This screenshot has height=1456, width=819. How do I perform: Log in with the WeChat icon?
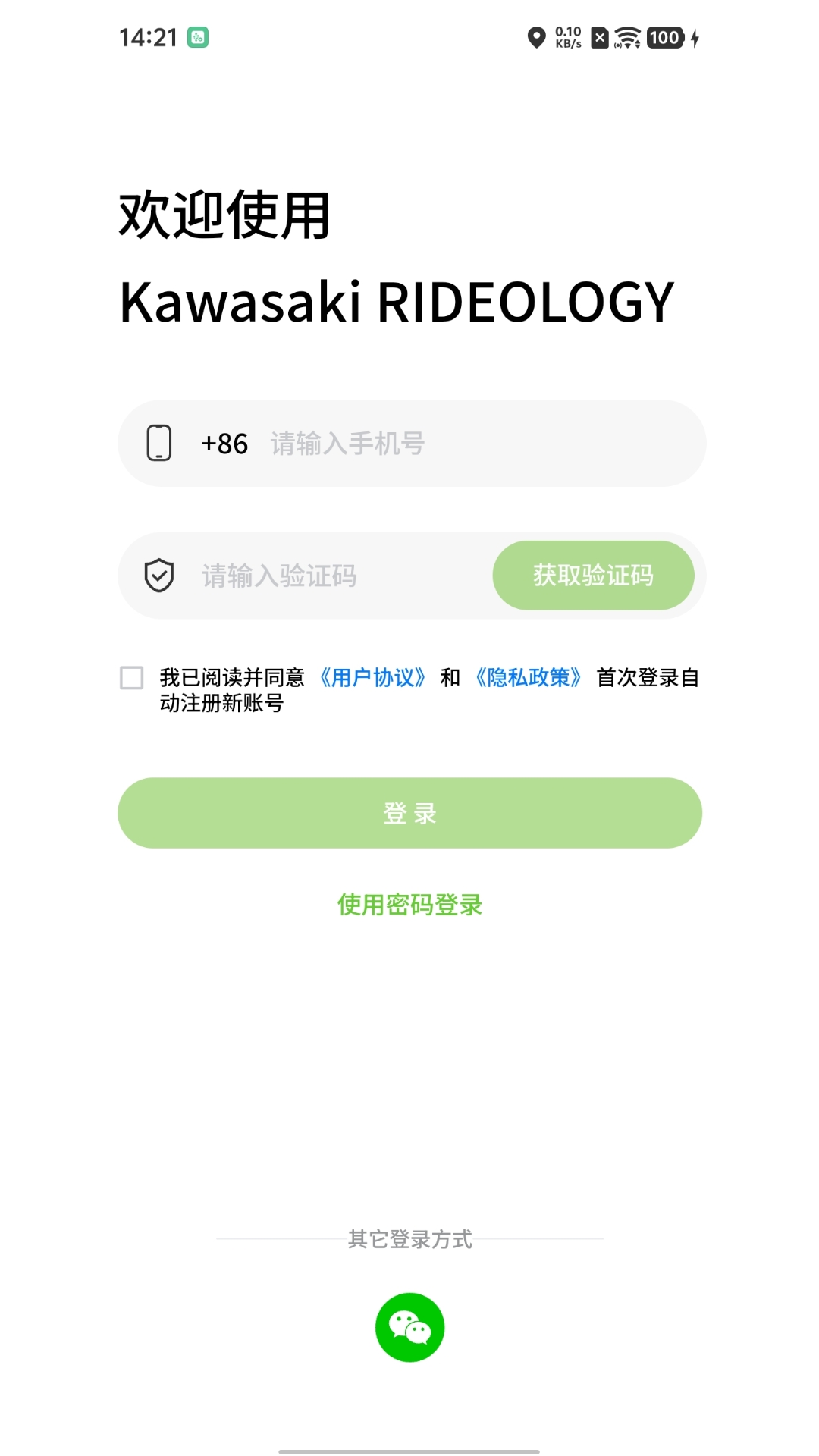tap(409, 1328)
